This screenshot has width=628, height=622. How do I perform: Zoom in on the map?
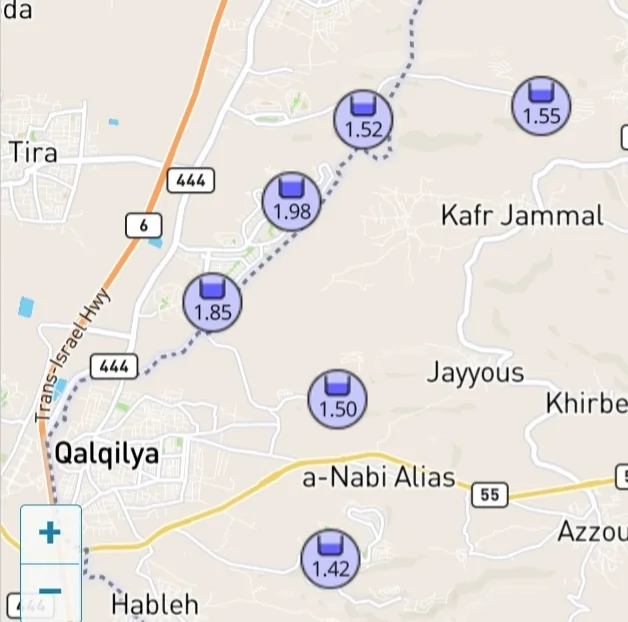50,533
